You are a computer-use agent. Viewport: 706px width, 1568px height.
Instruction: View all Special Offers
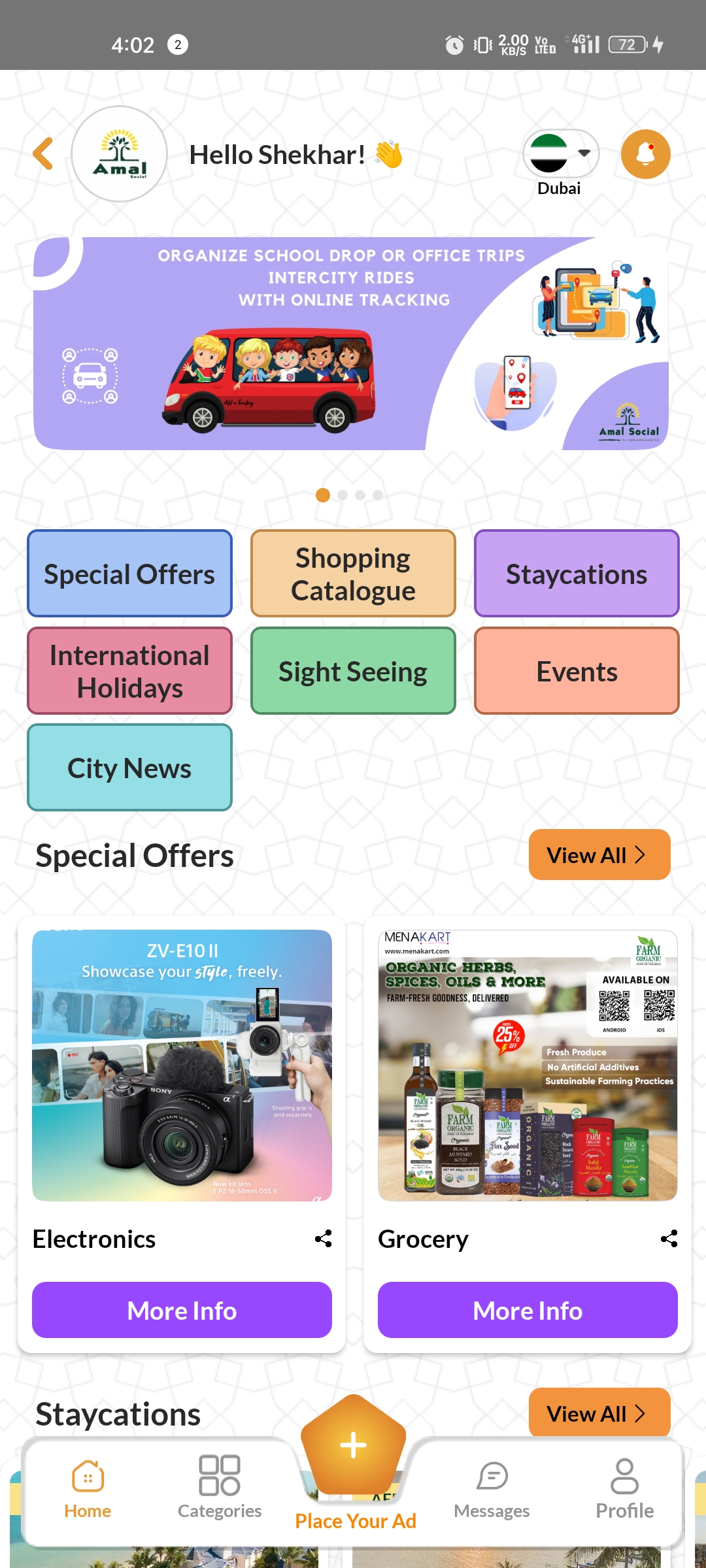tap(599, 855)
